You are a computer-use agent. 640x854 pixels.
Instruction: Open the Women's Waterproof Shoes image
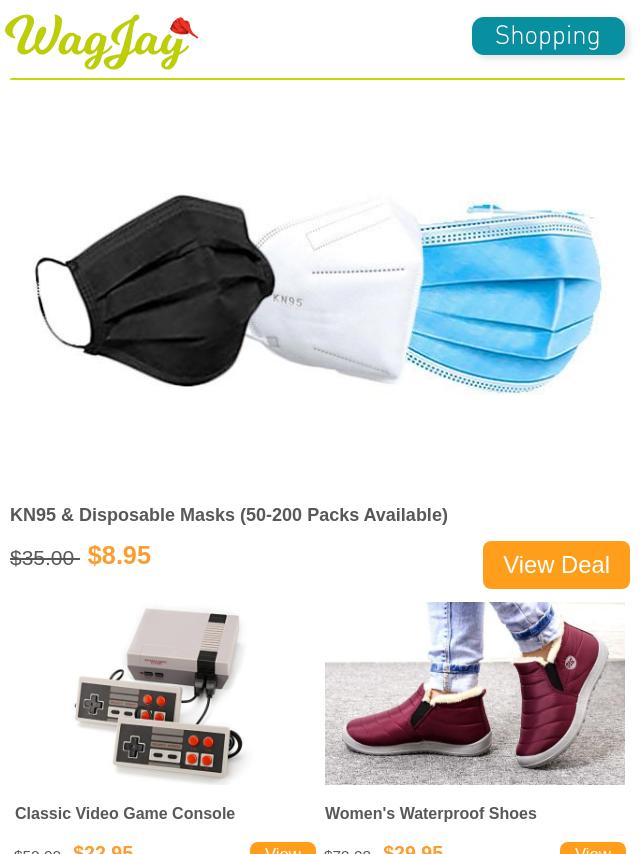point(475,693)
